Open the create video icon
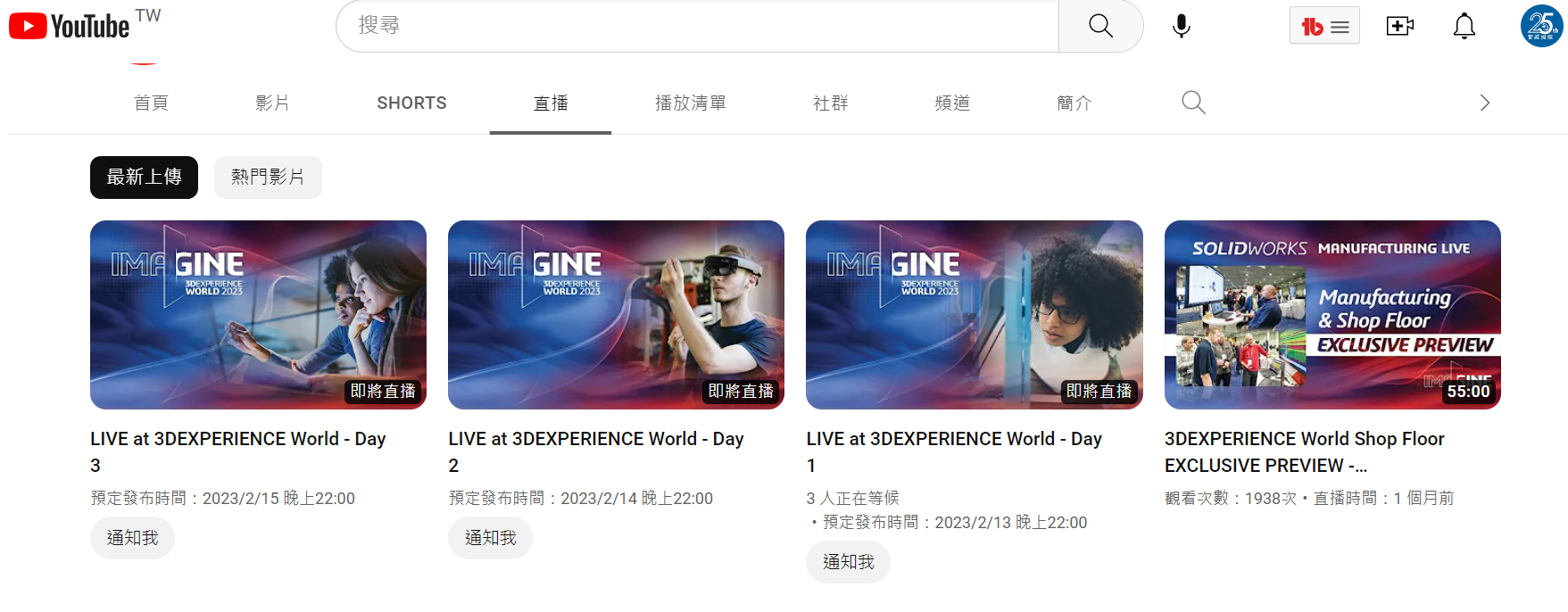The width and height of the screenshot is (1568, 612). tap(1399, 26)
